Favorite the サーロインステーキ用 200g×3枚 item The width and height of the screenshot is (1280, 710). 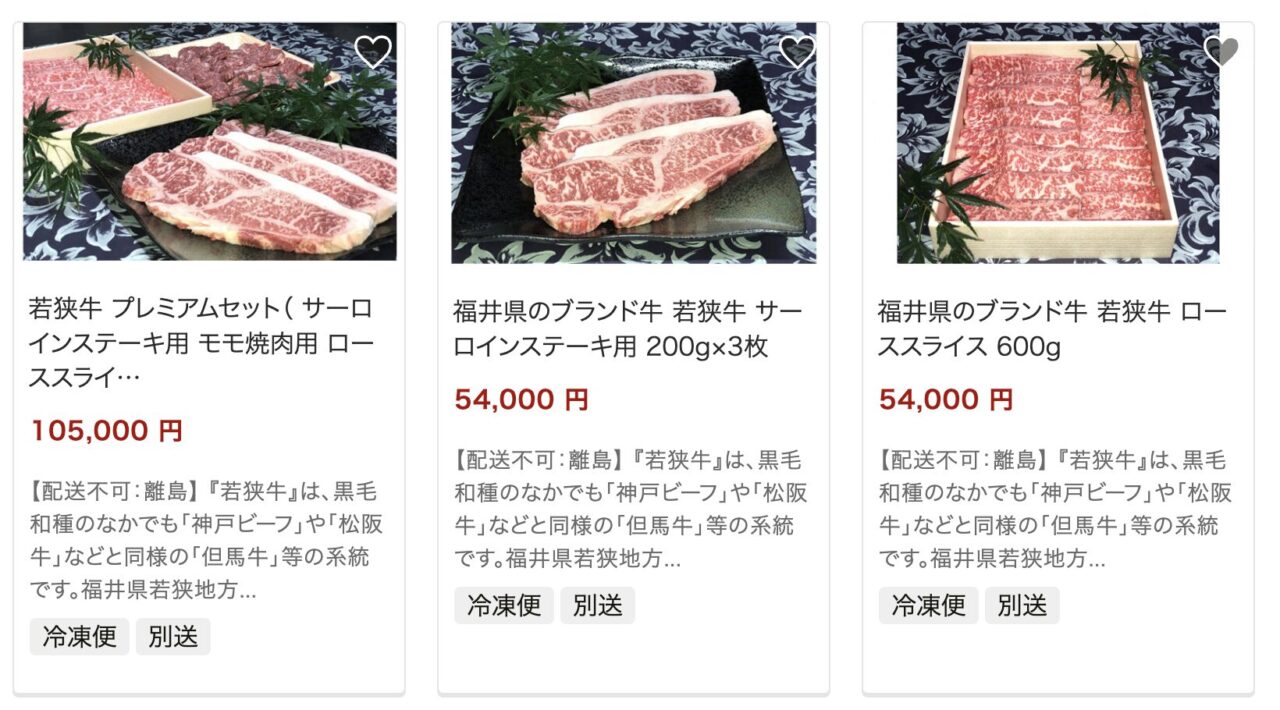(x=797, y=52)
